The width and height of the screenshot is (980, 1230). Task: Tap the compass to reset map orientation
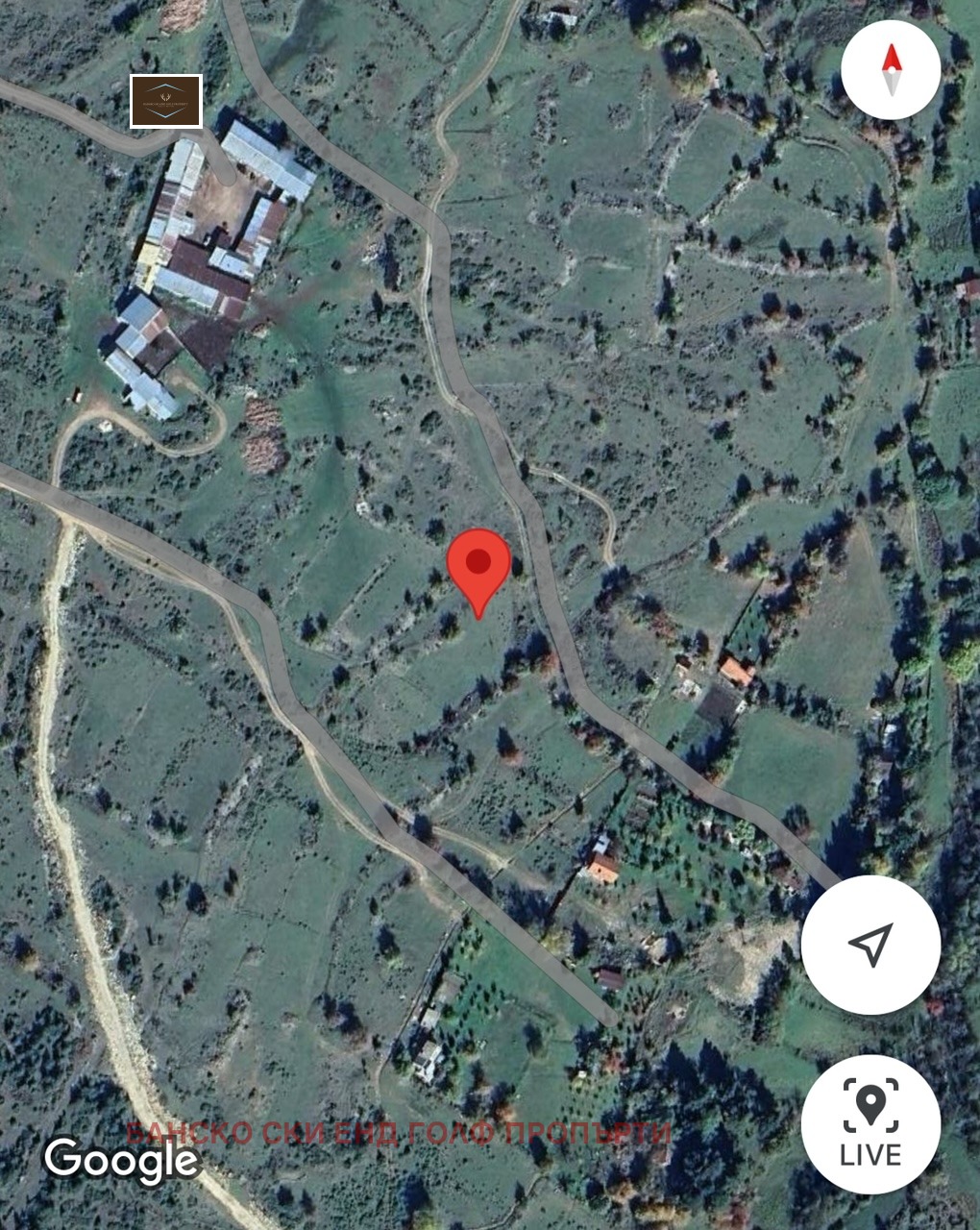coord(891,69)
